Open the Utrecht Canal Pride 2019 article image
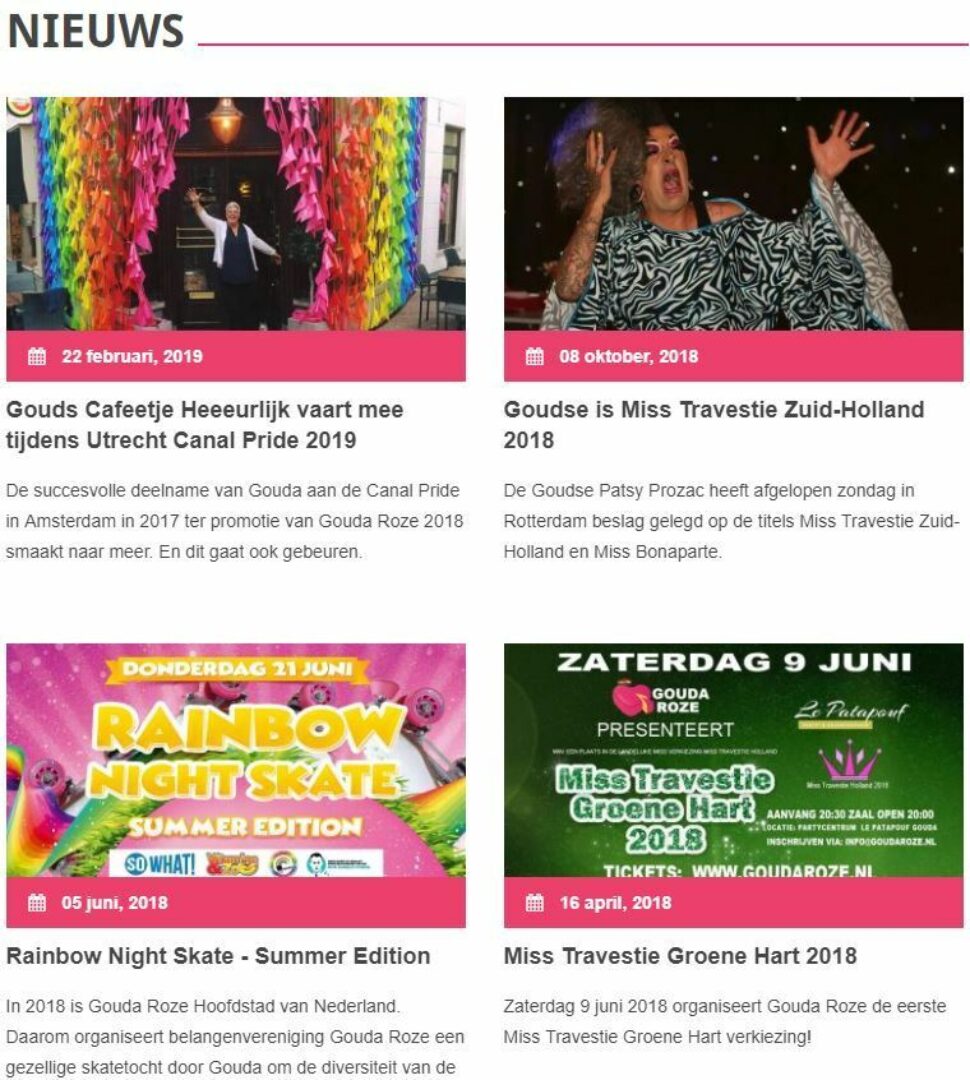 235,213
